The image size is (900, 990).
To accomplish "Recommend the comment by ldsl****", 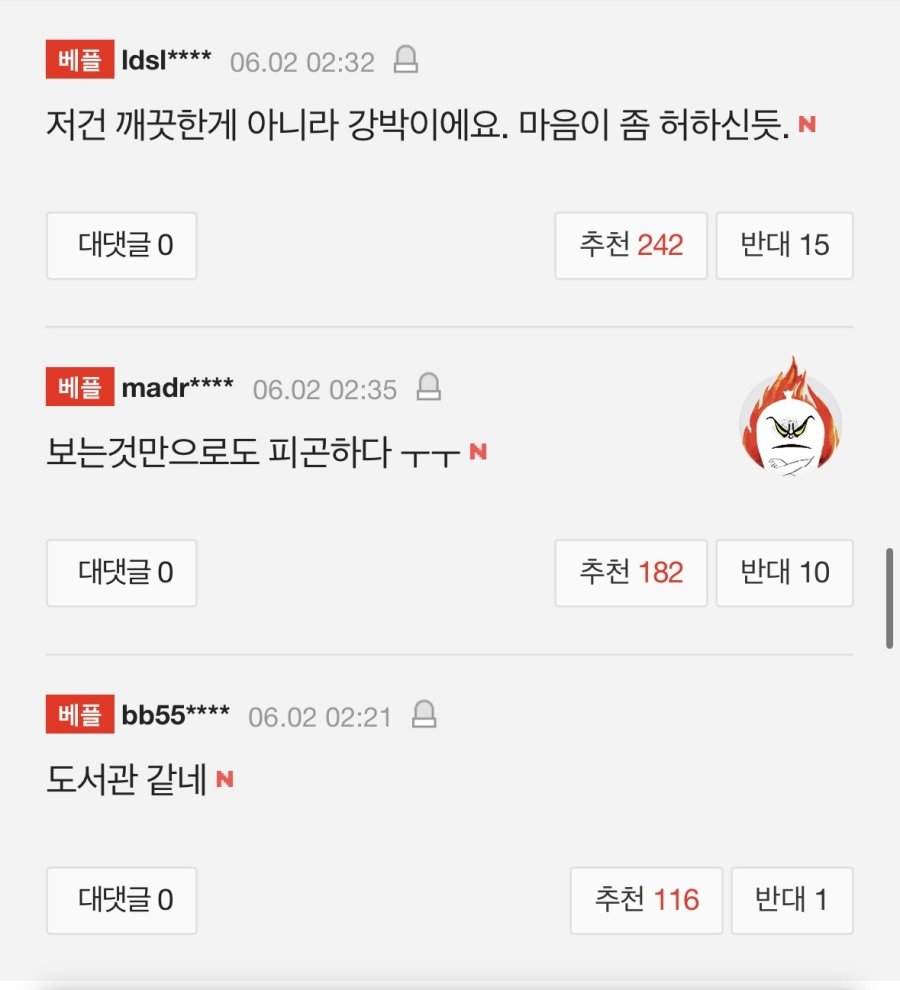I will [631, 245].
